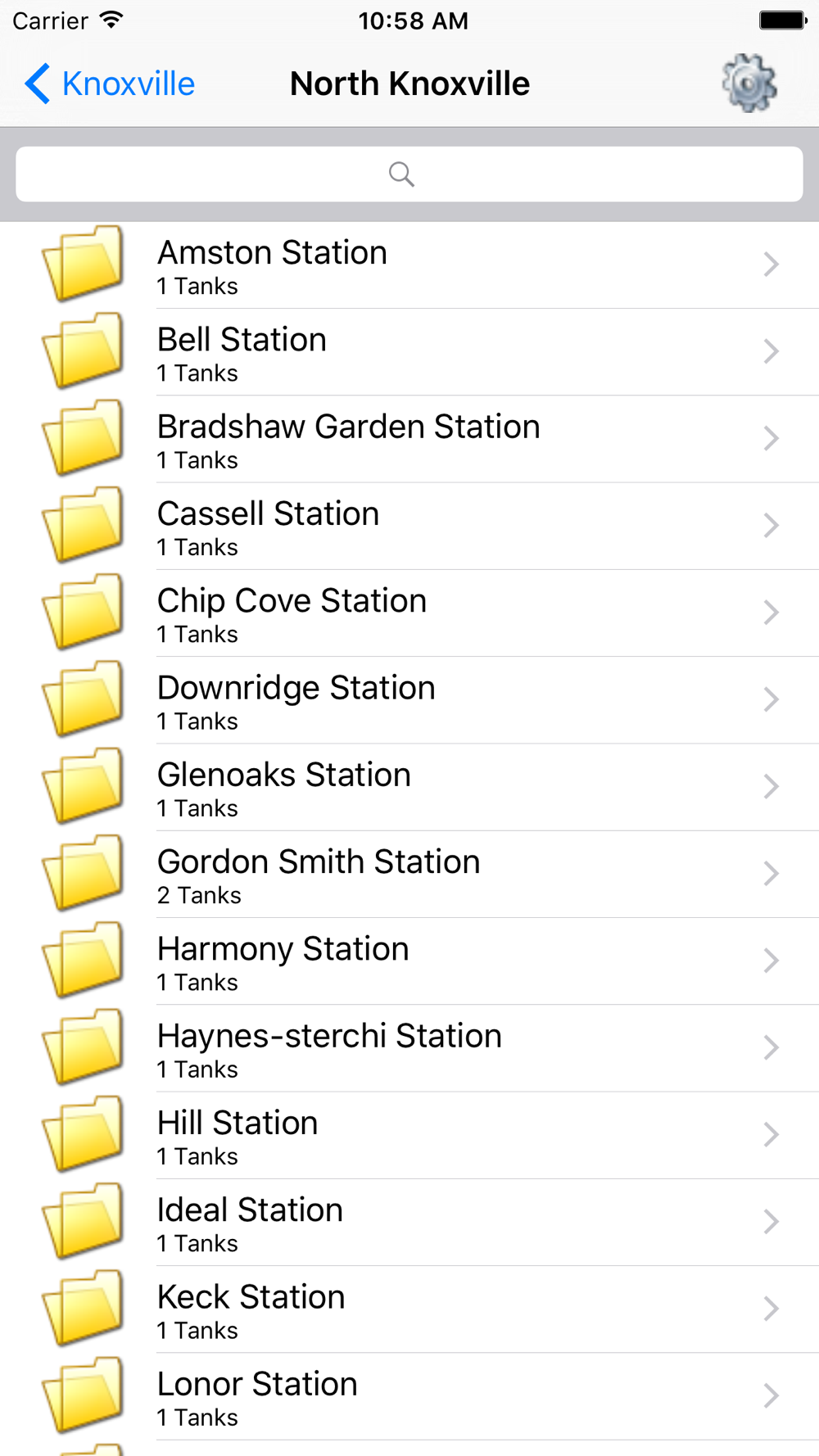Tap the search field
819x1456 pixels.
click(409, 174)
